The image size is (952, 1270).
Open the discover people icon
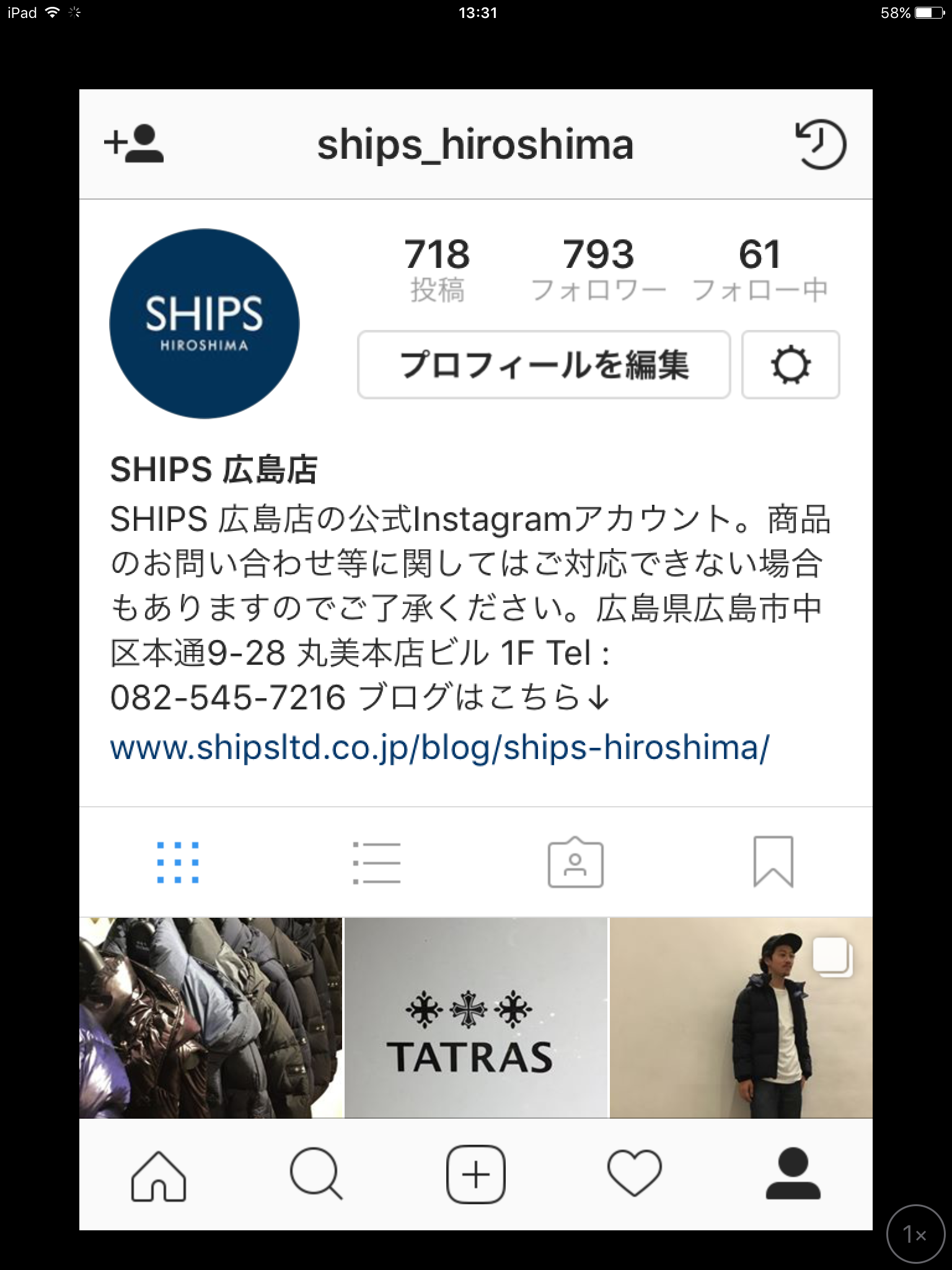pos(134,144)
